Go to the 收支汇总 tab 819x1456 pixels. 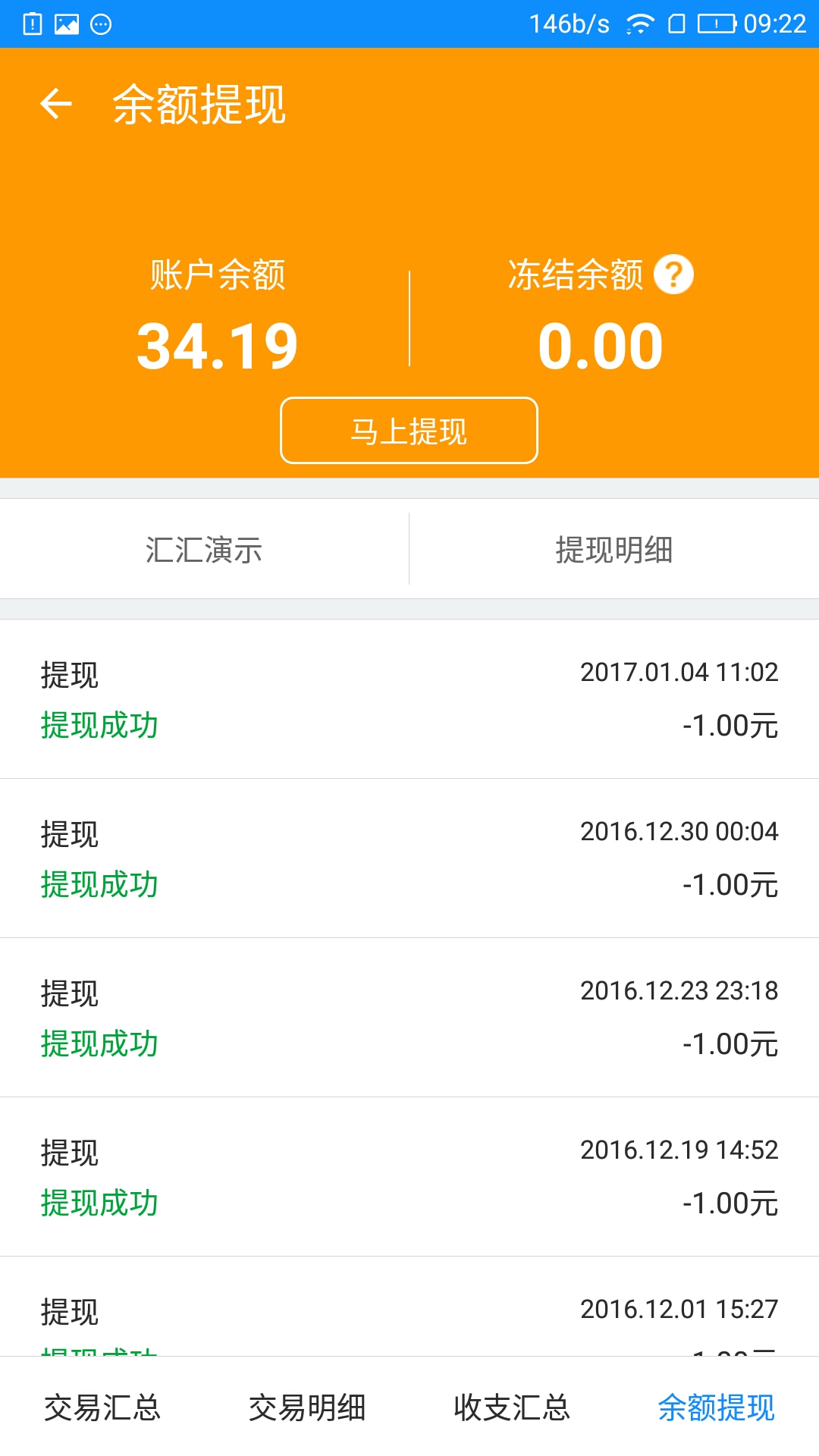point(512,1407)
